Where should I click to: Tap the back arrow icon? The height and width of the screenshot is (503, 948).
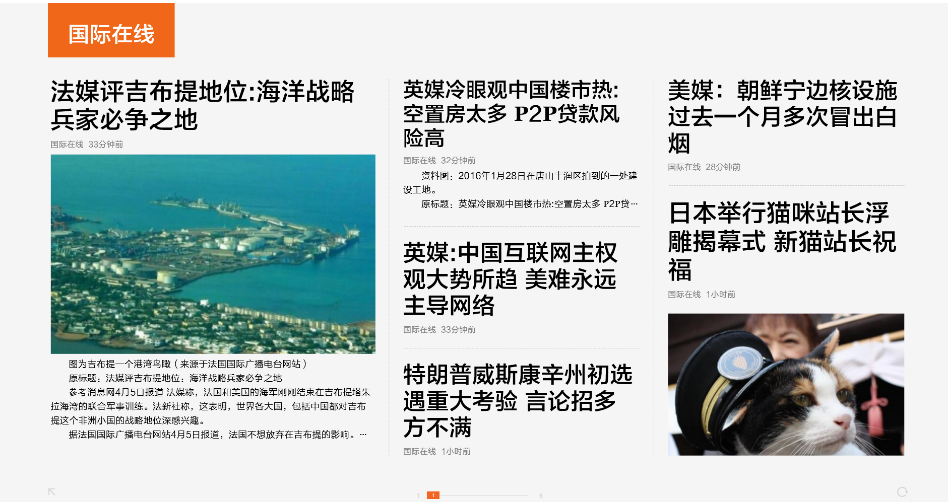pyautogui.click(x=52, y=491)
